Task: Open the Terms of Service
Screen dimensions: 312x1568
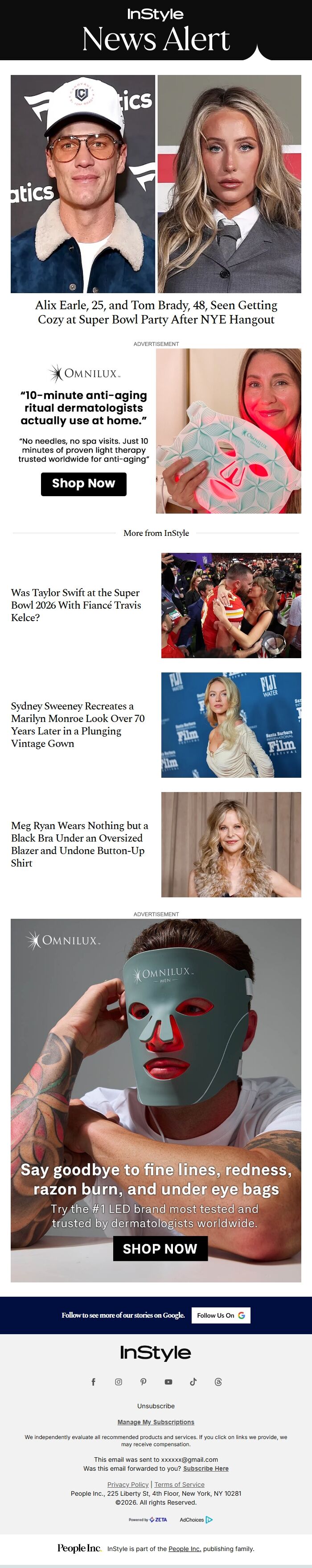Action: [x=179, y=1485]
